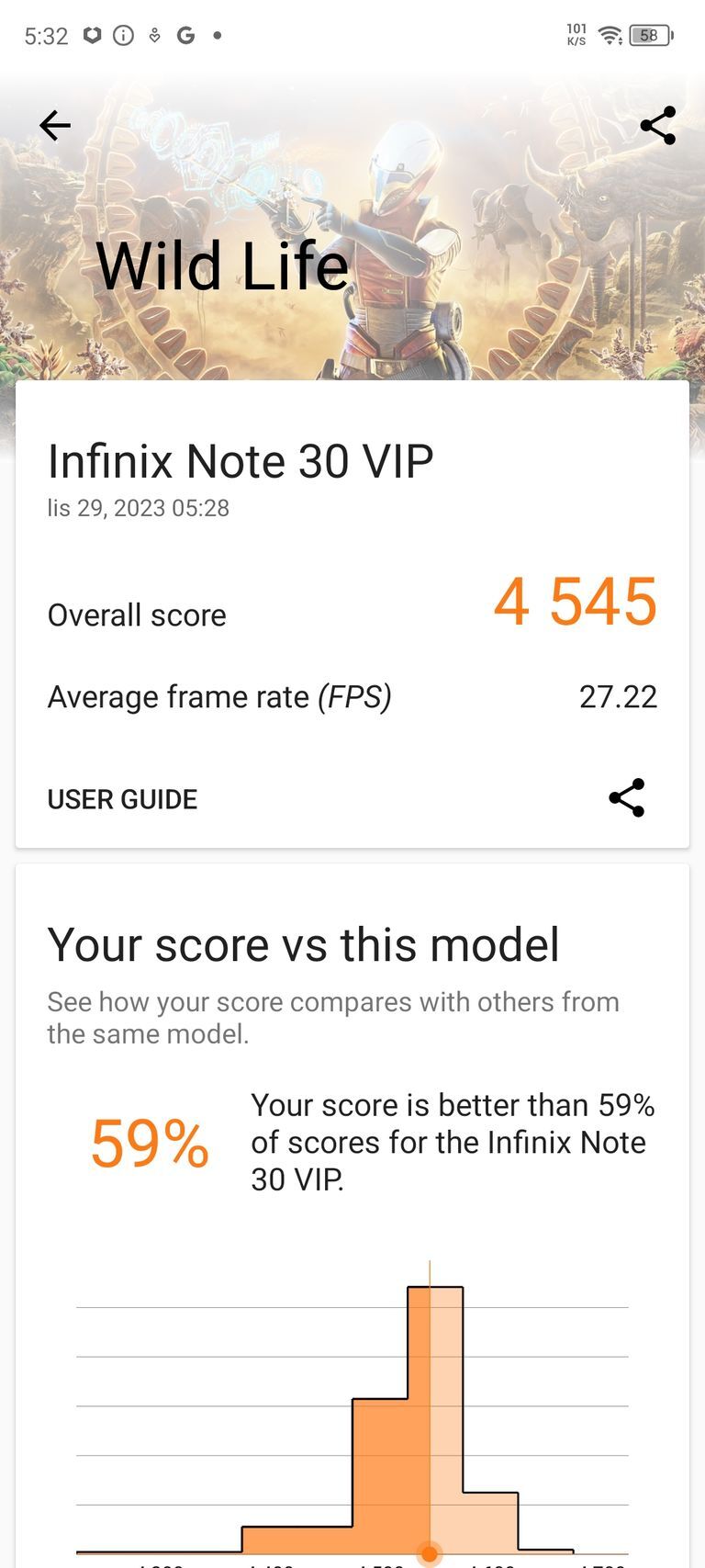Image resolution: width=705 pixels, height=1568 pixels.
Task: Tap the overall score value 4 545
Action: pyautogui.click(x=575, y=603)
